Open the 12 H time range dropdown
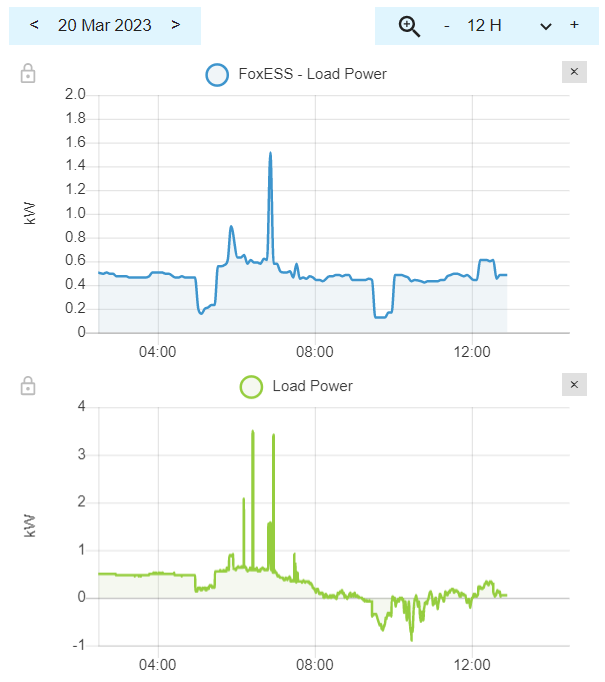The width and height of the screenshot is (605, 682). pos(545,26)
